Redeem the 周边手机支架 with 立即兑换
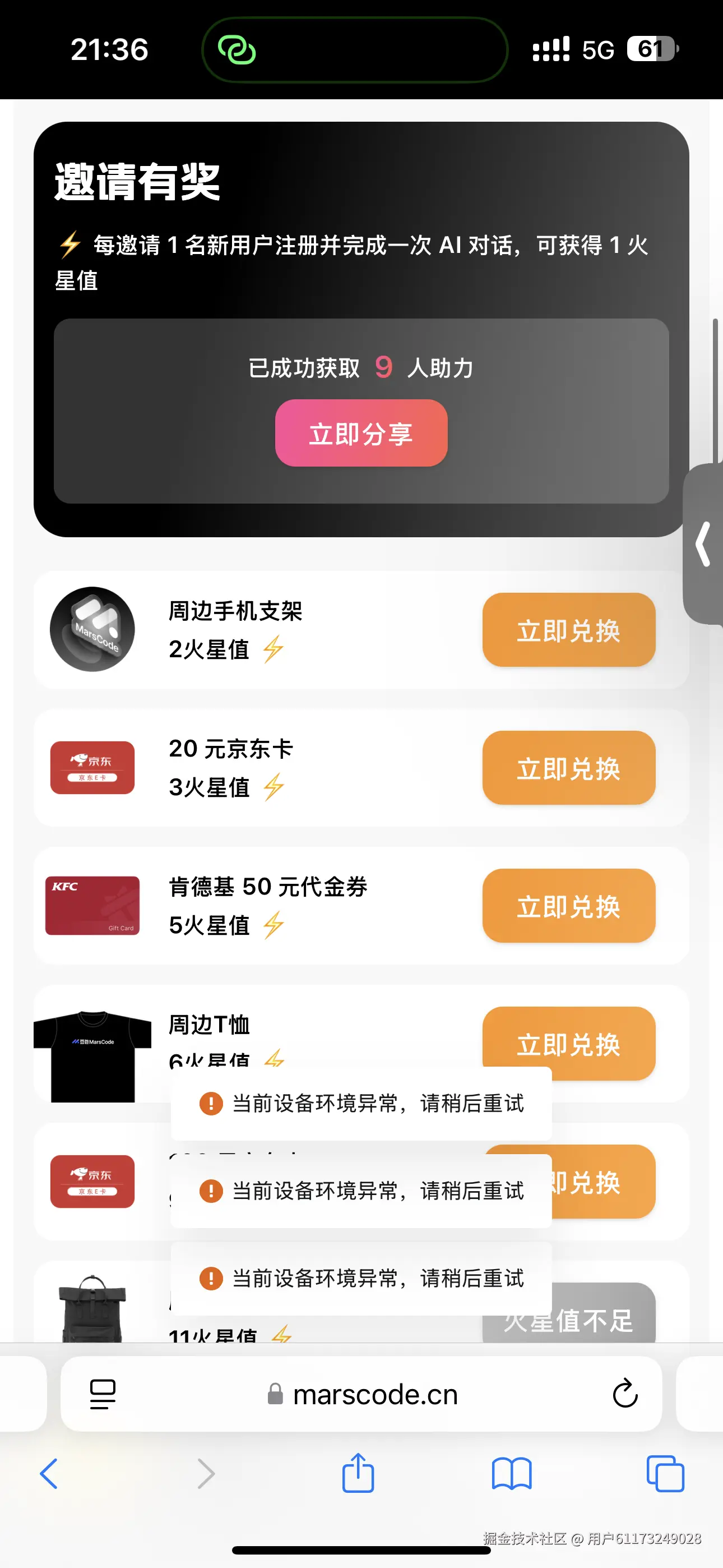Image resolution: width=723 pixels, height=1568 pixels. [x=568, y=630]
